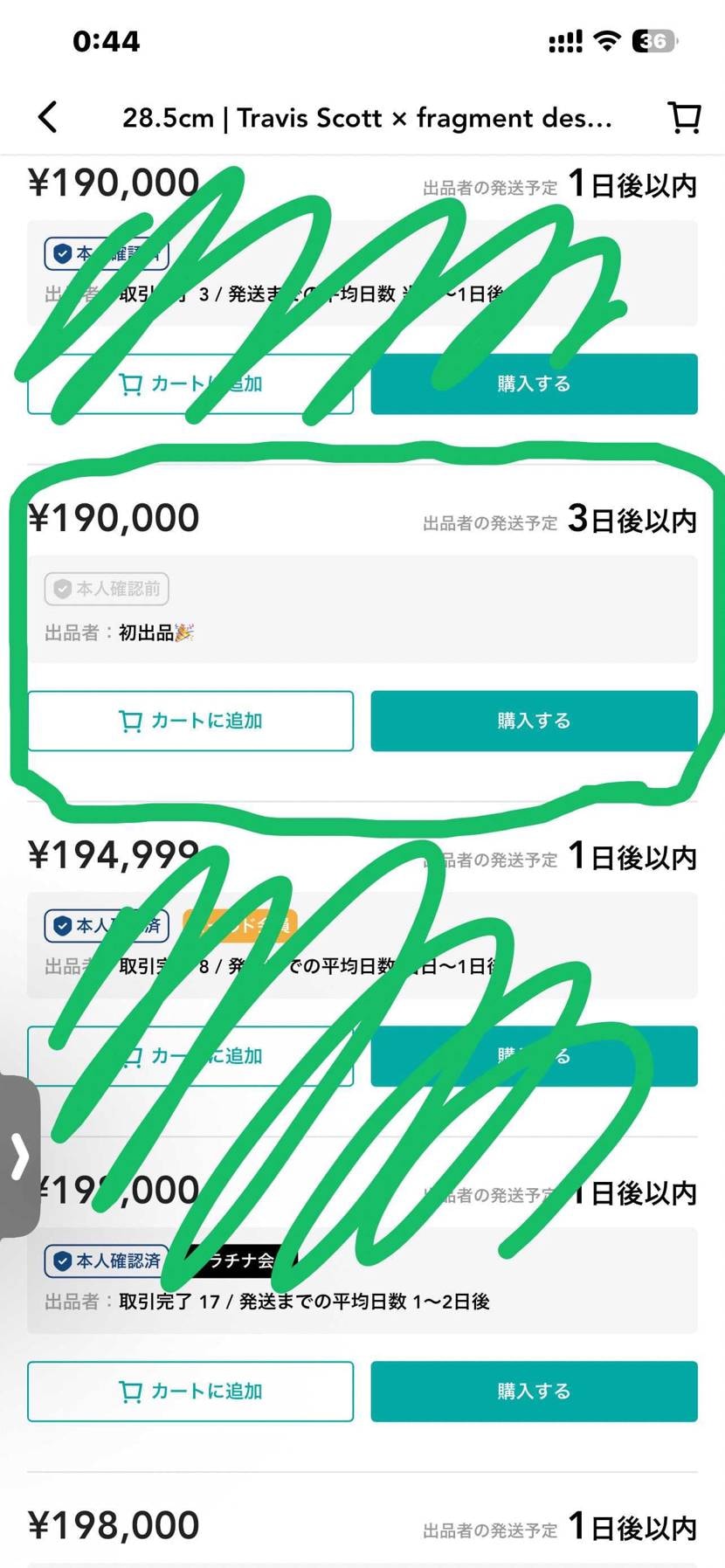The height and width of the screenshot is (1568, 725).
Task: Open the shopping cart at top right
Action: coord(684,117)
